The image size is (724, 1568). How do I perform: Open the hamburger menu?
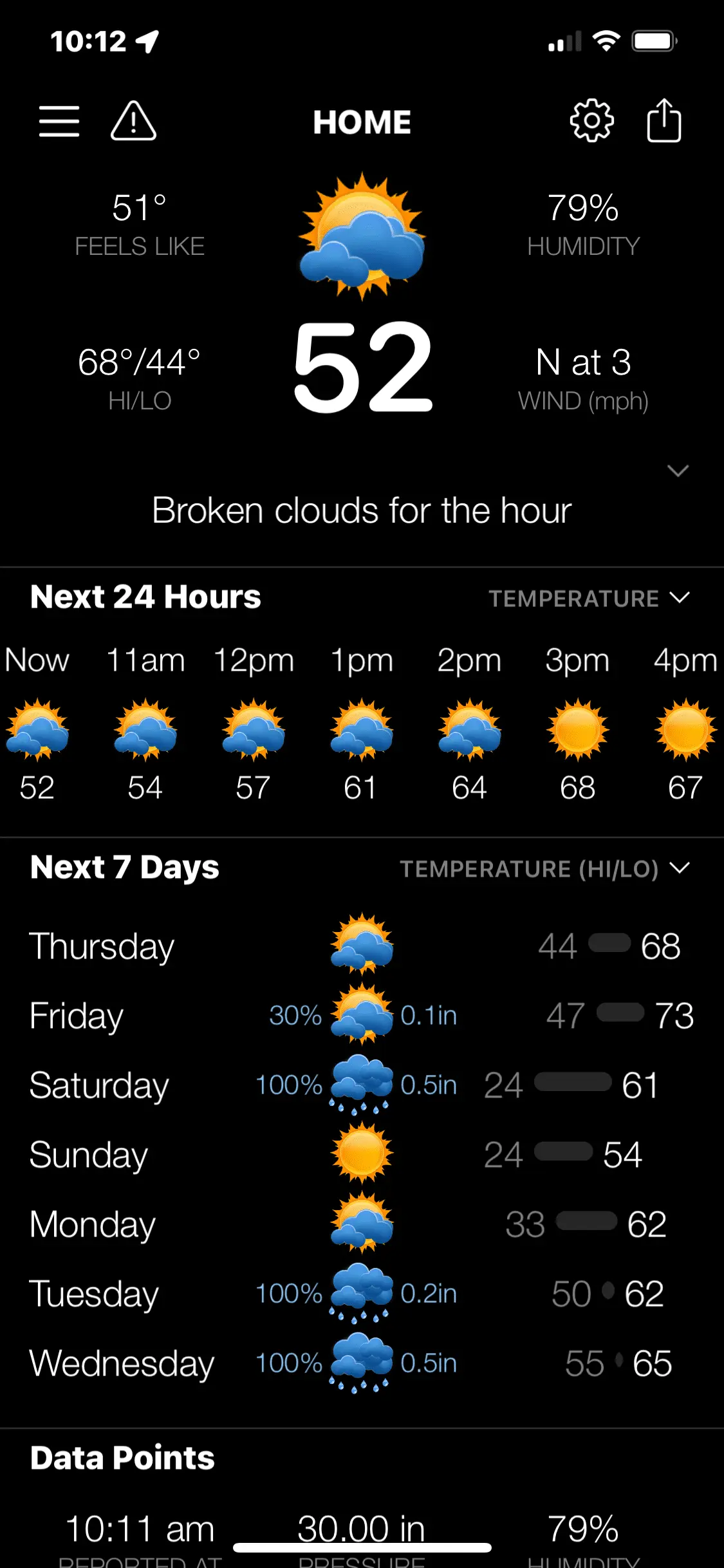[x=59, y=122]
